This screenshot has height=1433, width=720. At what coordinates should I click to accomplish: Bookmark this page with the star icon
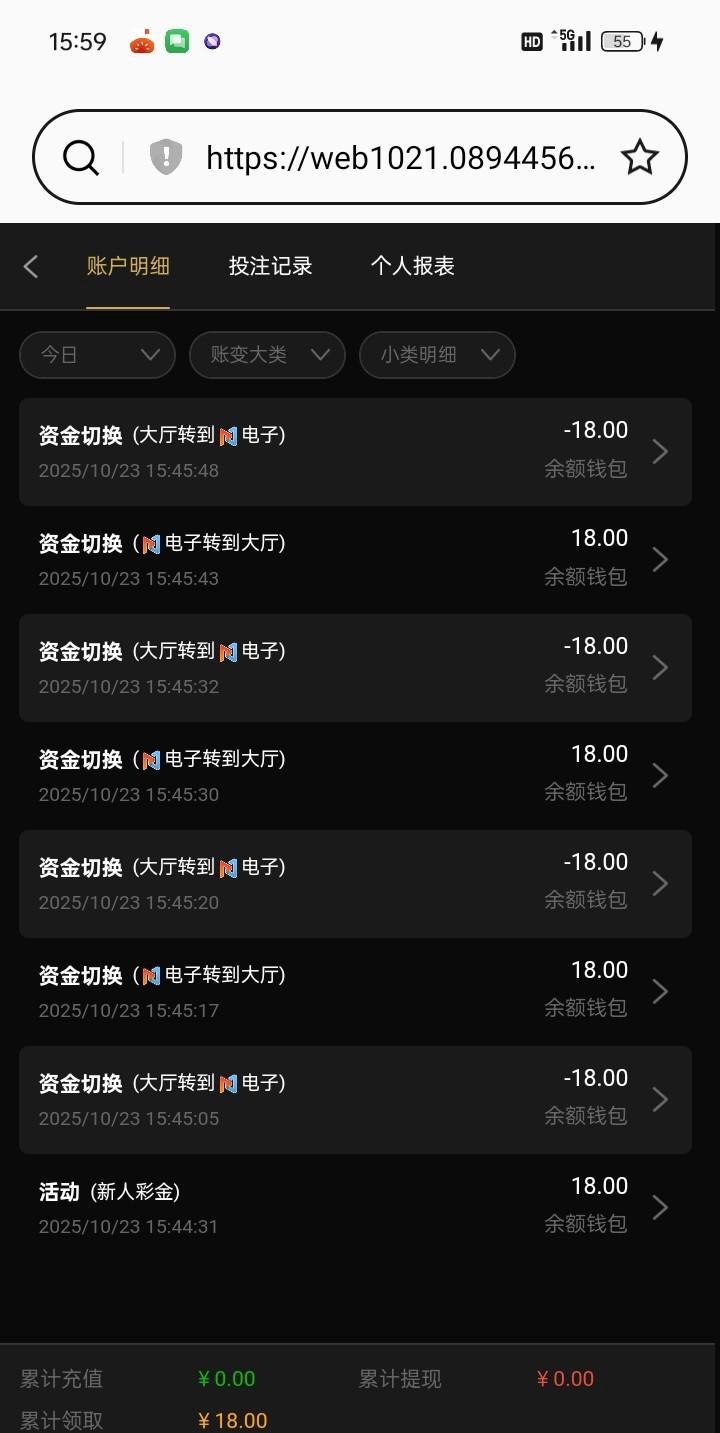[x=639, y=158]
